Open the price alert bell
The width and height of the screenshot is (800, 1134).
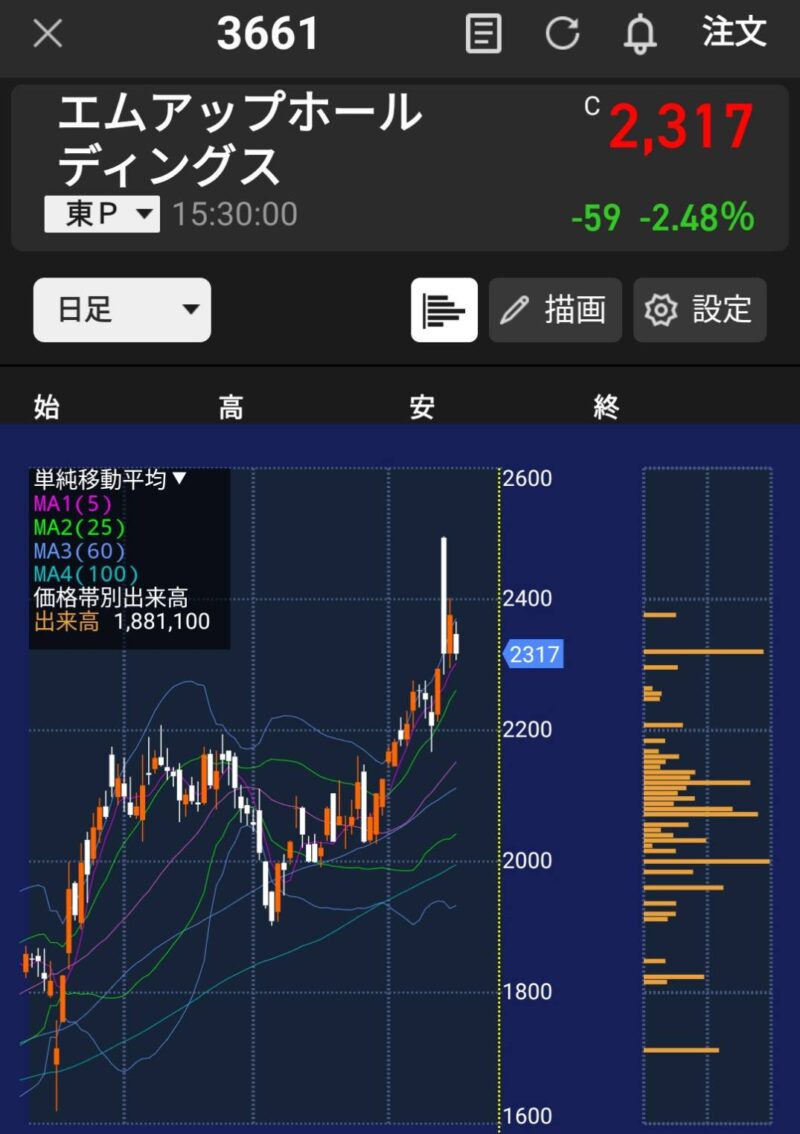tap(640, 34)
